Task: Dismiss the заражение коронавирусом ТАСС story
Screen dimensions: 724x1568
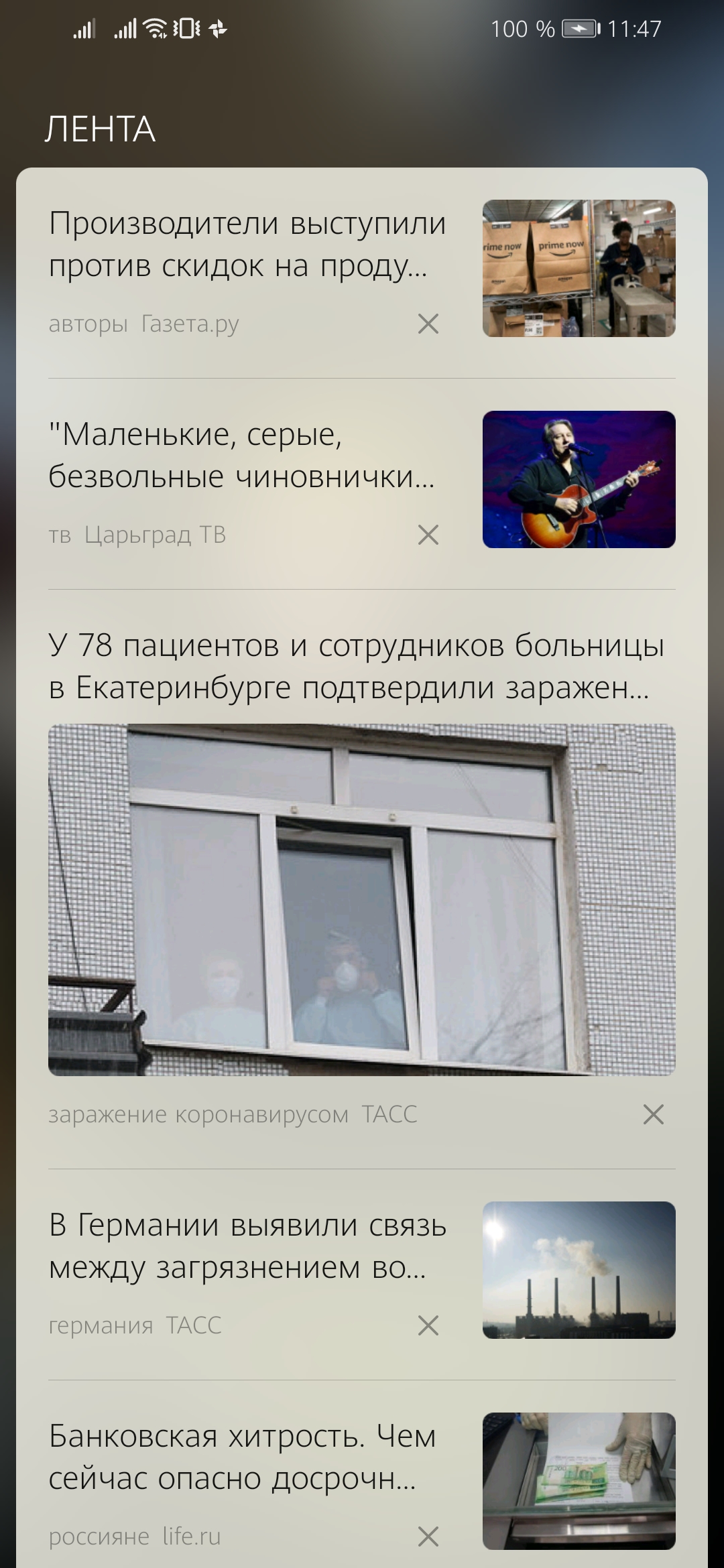Action: (653, 1114)
